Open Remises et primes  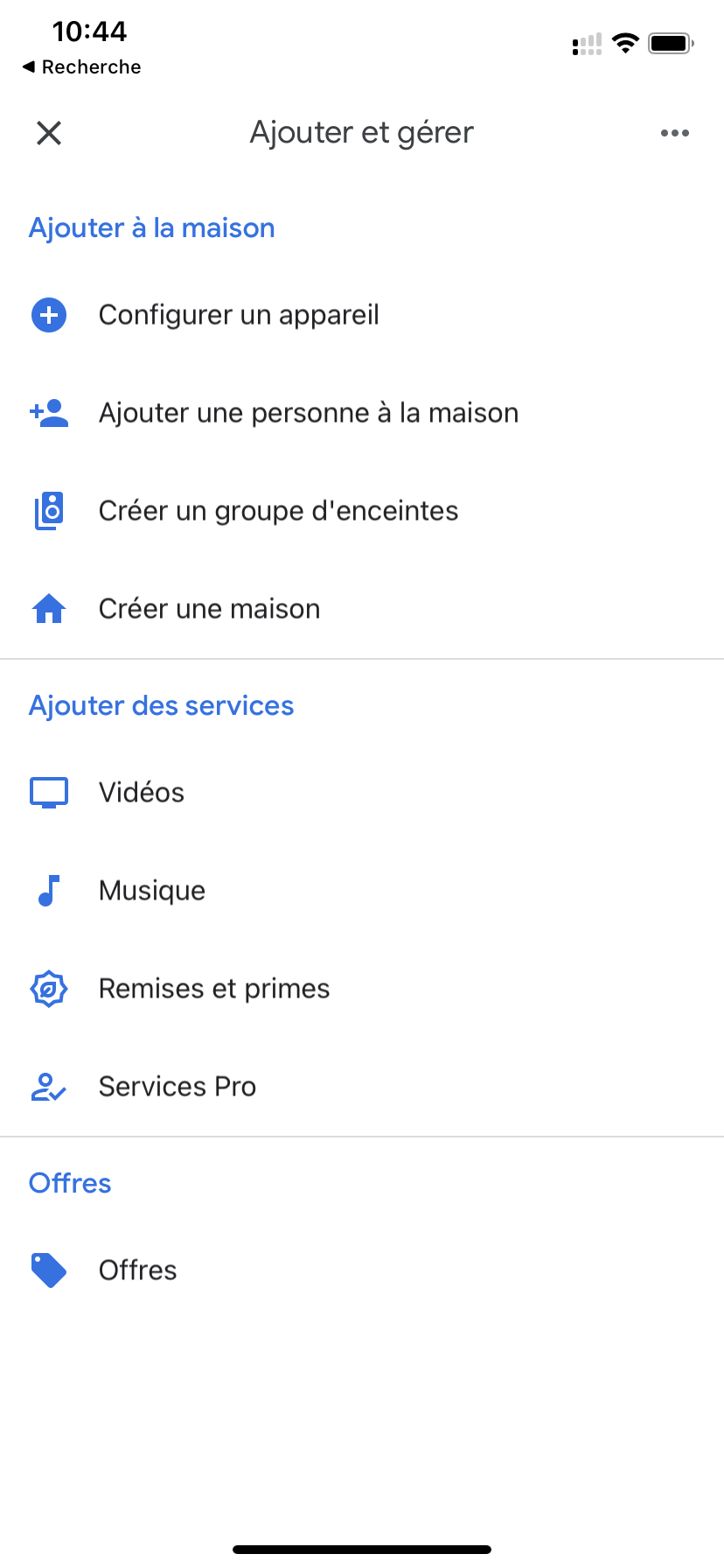[362, 989]
